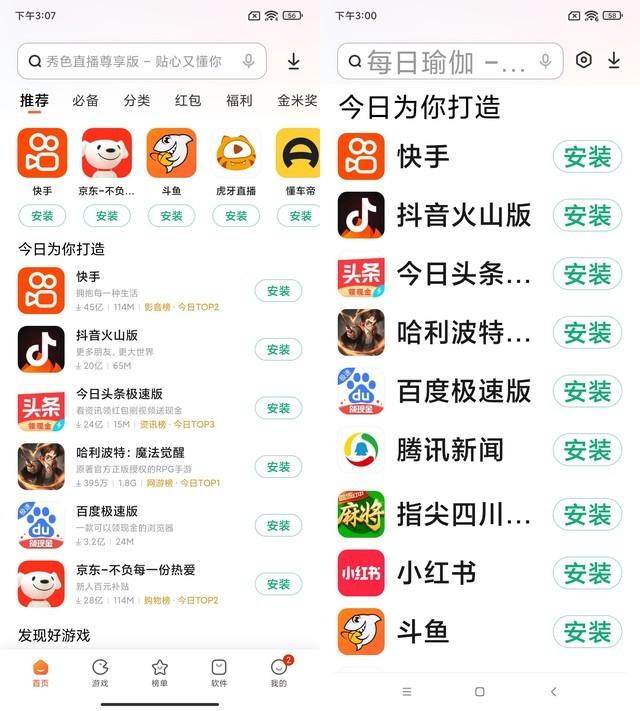This screenshot has height=711, width=640.
Task: Switch to the 软件 bottom tab
Action: tap(219, 673)
